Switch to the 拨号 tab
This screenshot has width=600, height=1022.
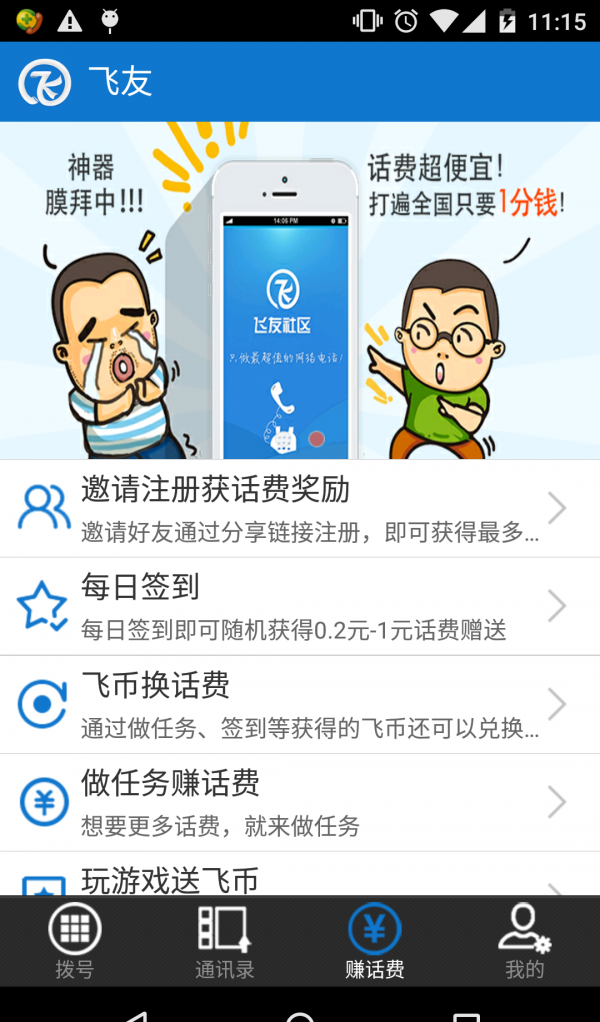(75, 941)
